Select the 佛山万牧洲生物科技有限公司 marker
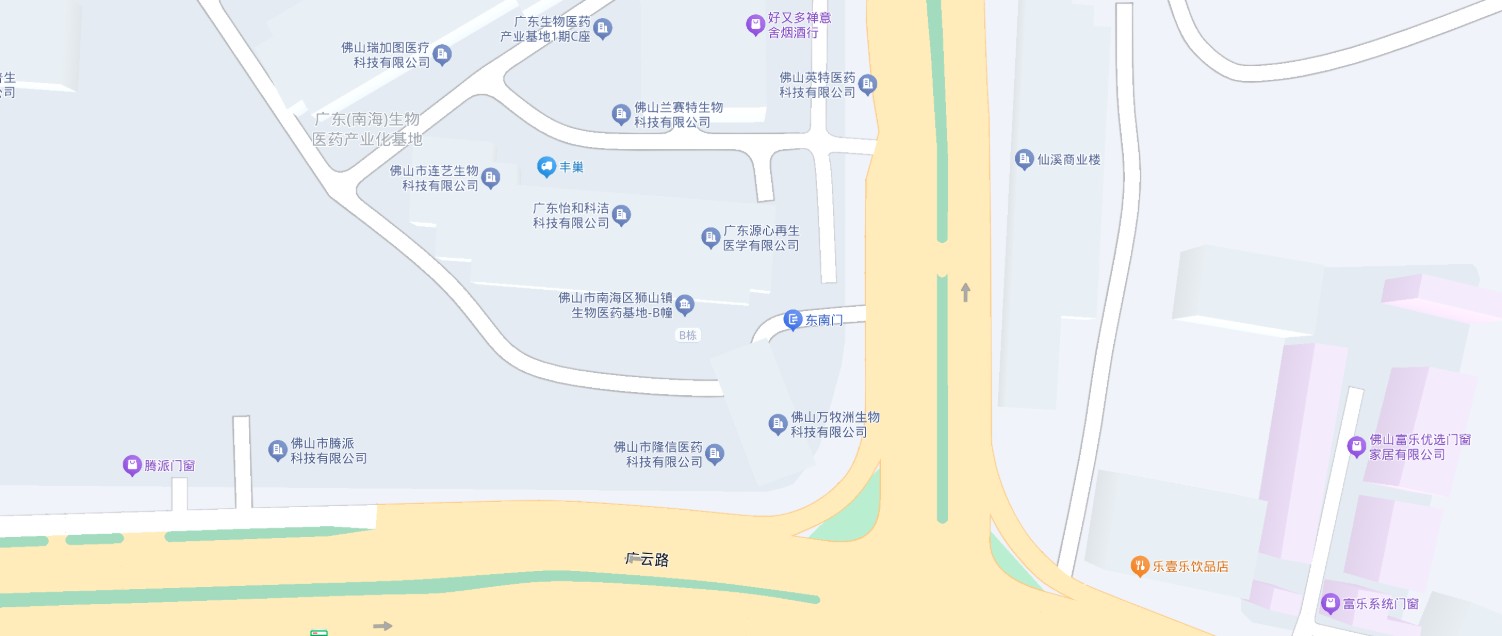This screenshot has width=1502, height=636. click(x=778, y=424)
